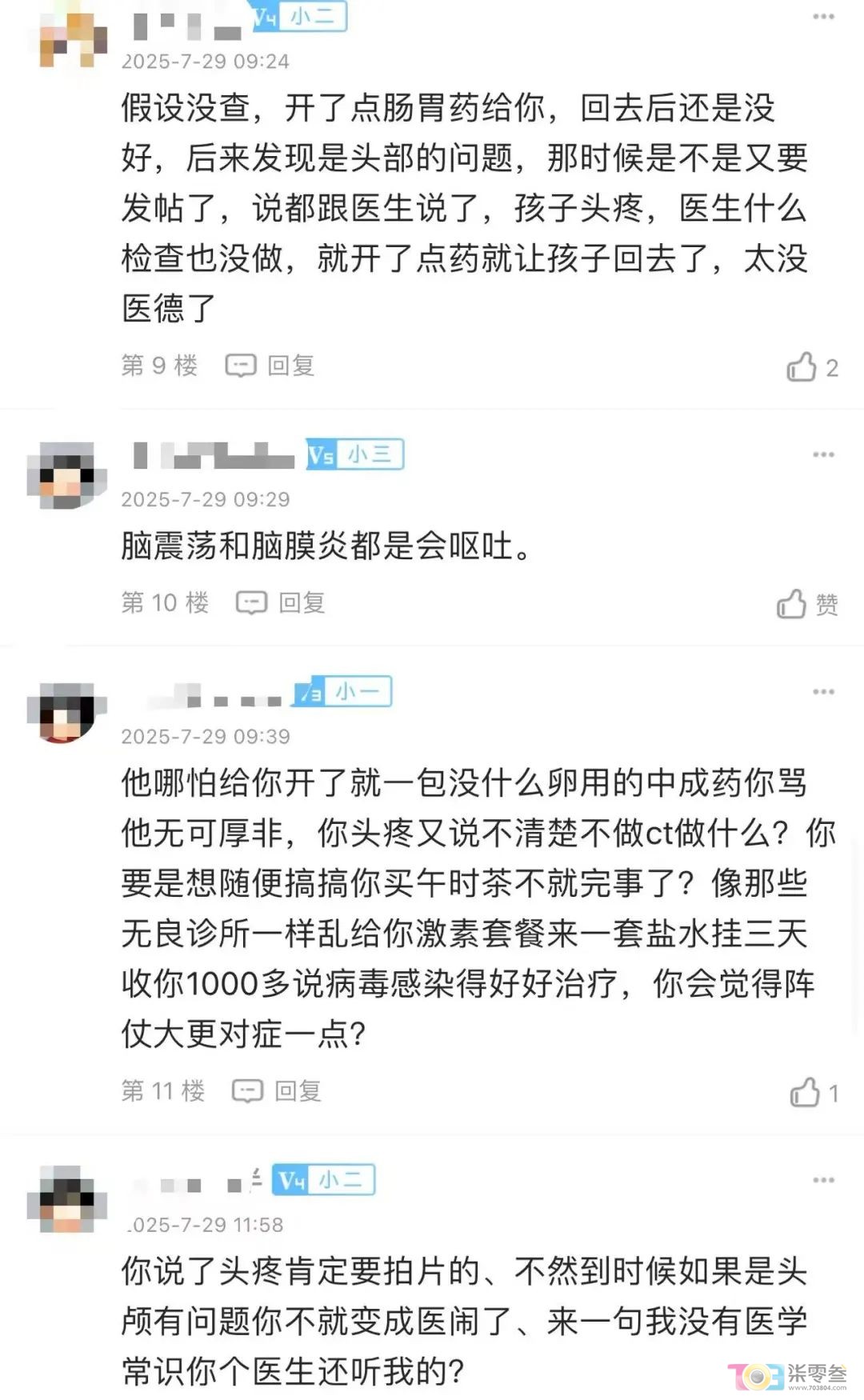This screenshot has height=1400, width=864.
Task: Like the 第 9 楼 comment
Action: tap(802, 367)
